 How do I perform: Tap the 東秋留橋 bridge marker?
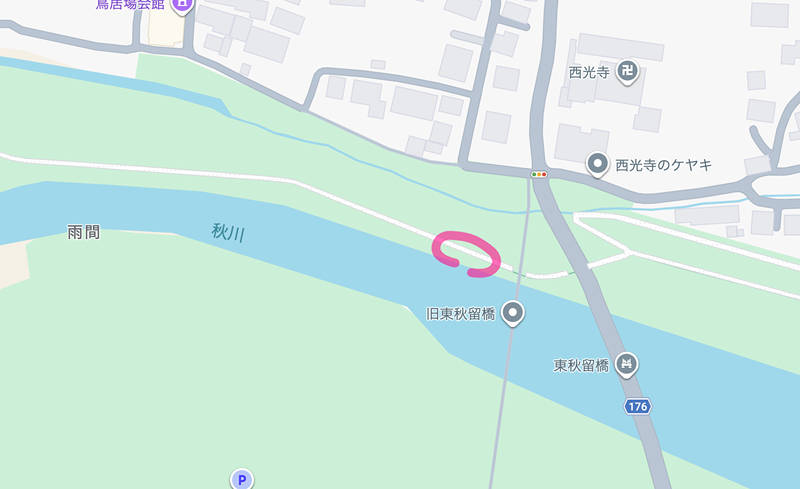click(x=627, y=364)
